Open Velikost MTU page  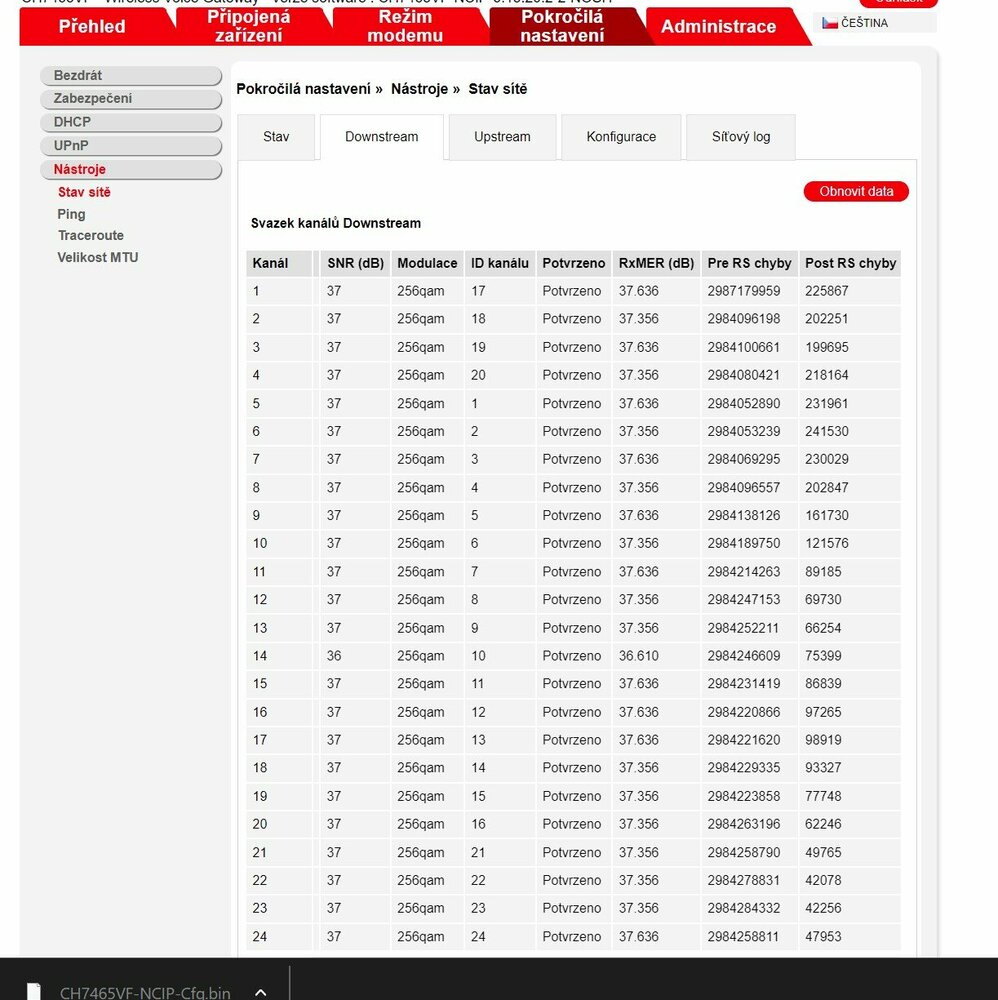pyautogui.click(x=98, y=258)
